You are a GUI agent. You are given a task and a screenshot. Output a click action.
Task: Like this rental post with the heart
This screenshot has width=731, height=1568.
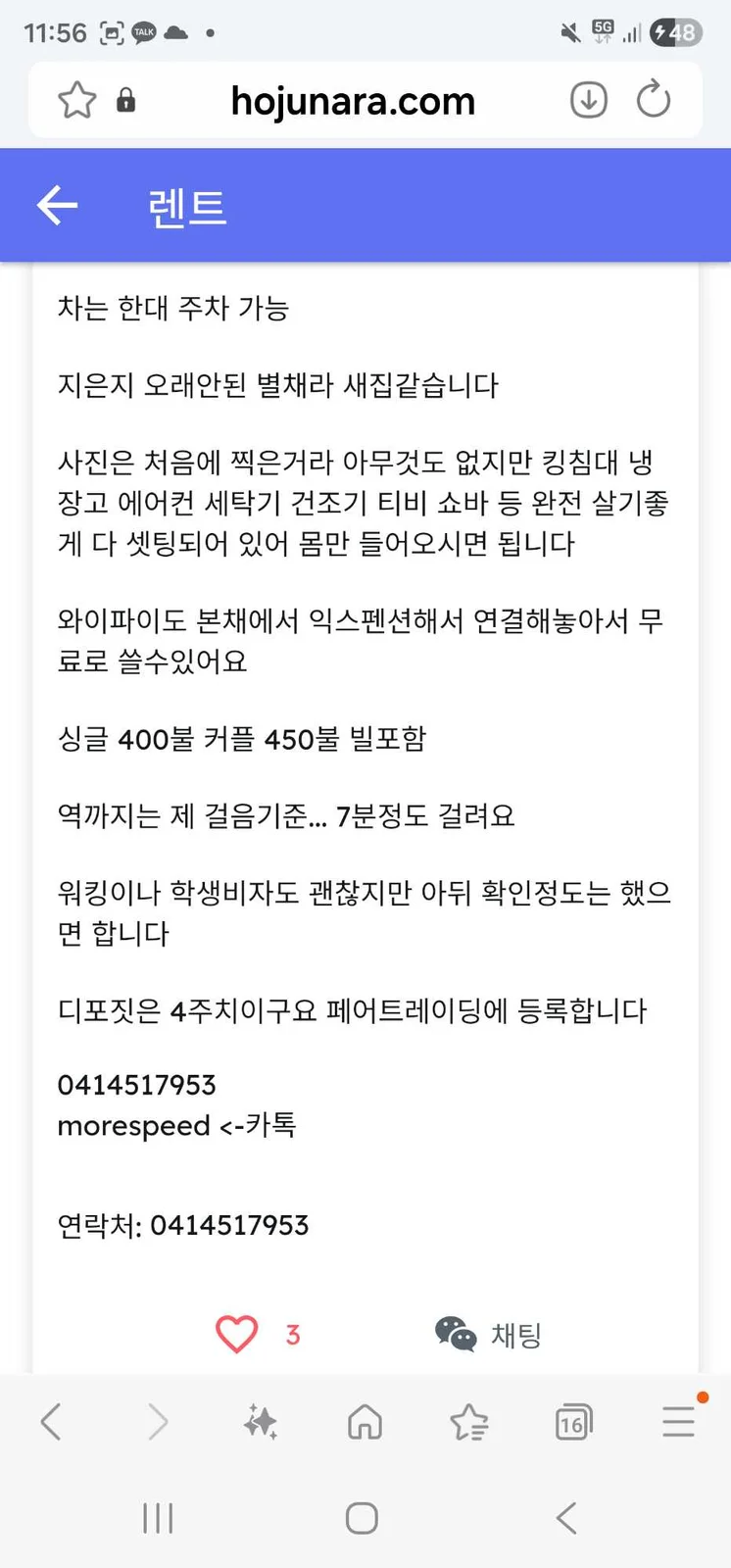236,1334
